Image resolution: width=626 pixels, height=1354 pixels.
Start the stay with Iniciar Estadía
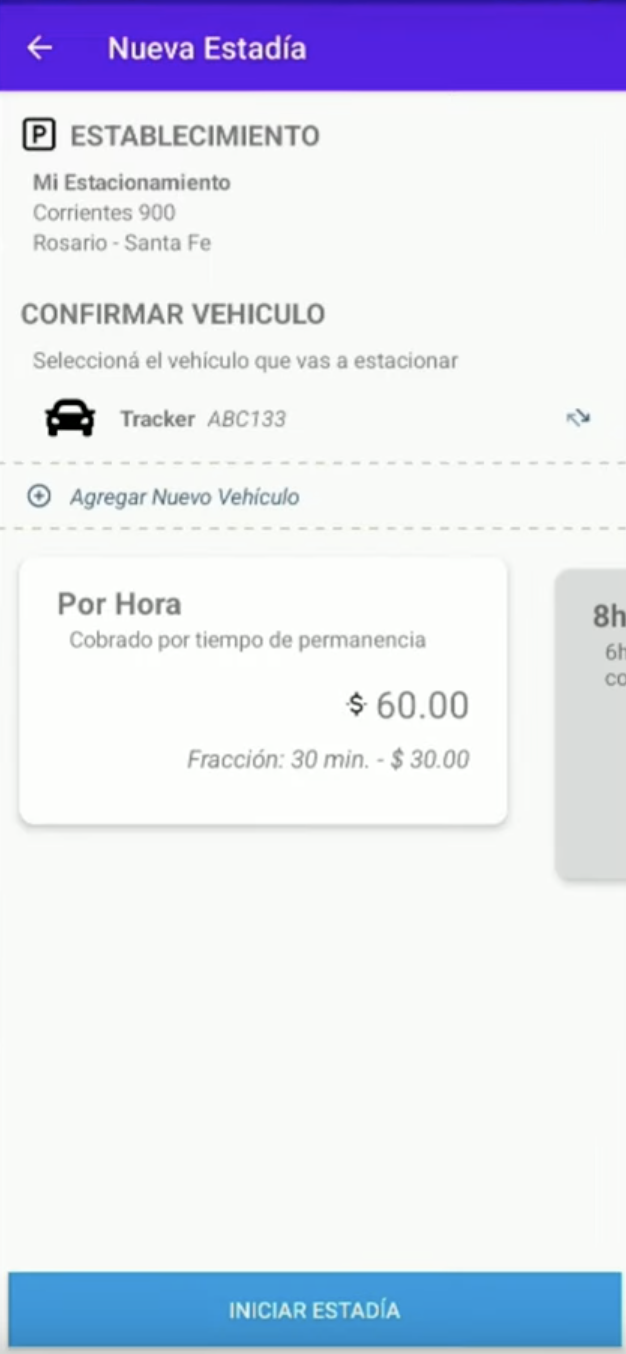[314, 1310]
